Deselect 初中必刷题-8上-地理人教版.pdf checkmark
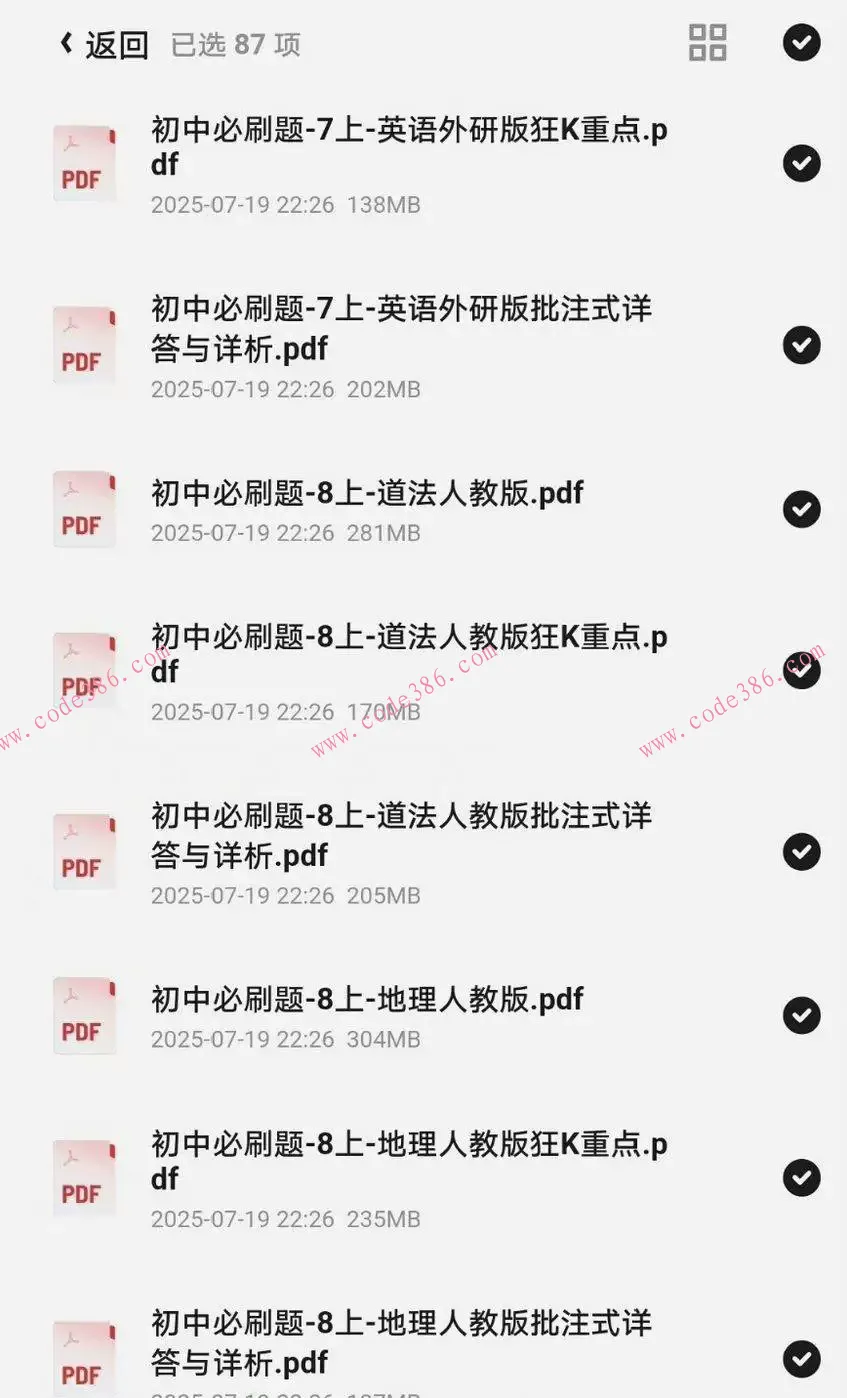This screenshot has height=1398, width=847. pos(802,1015)
